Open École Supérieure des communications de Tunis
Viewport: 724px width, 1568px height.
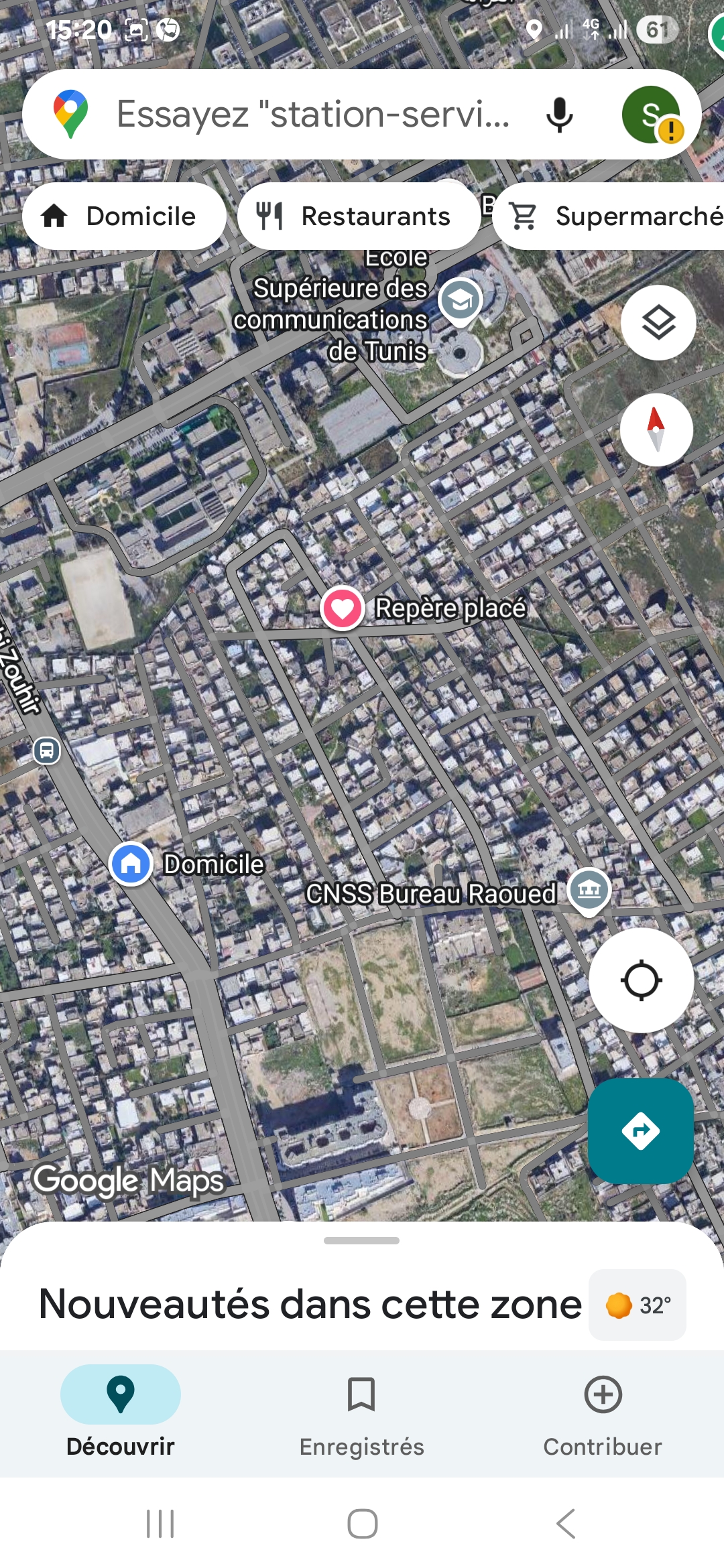(460, 301)
